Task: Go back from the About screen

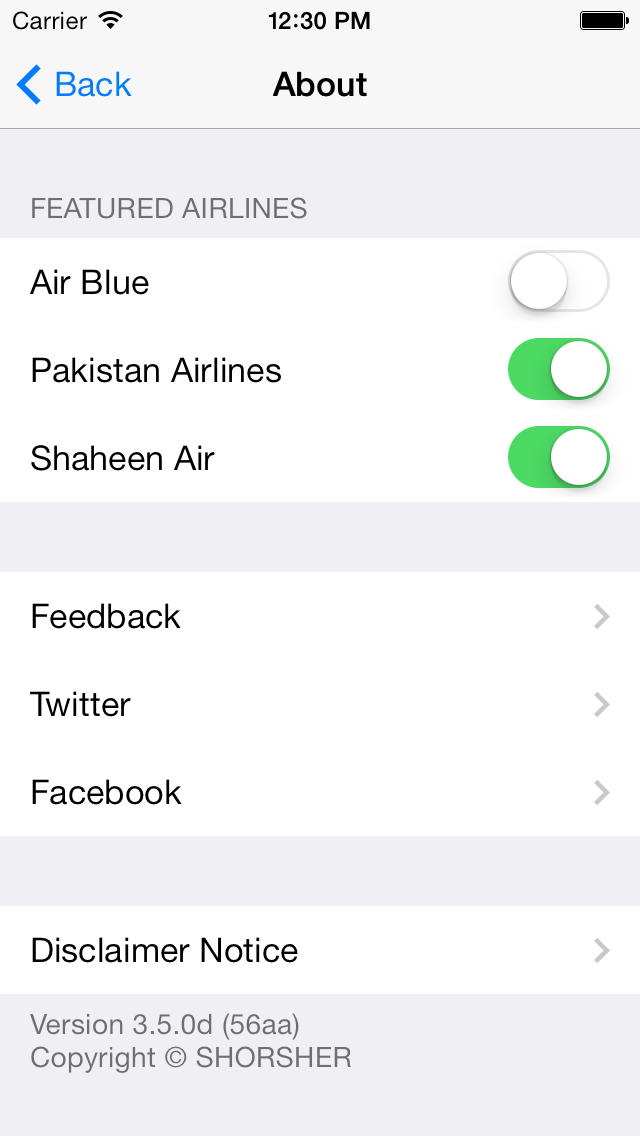Action: click(x=73, y=85)
